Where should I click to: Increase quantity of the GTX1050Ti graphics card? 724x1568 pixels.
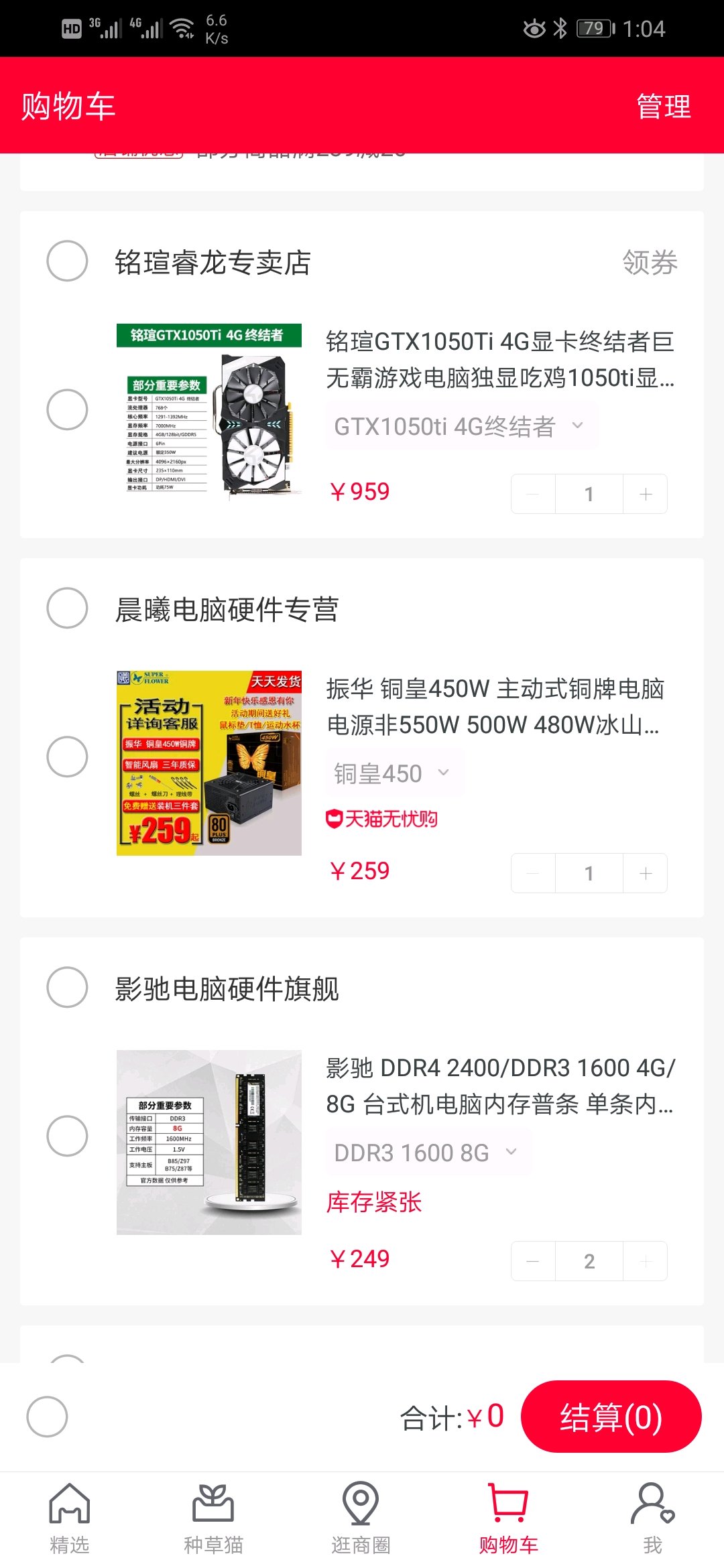[645, 495]
